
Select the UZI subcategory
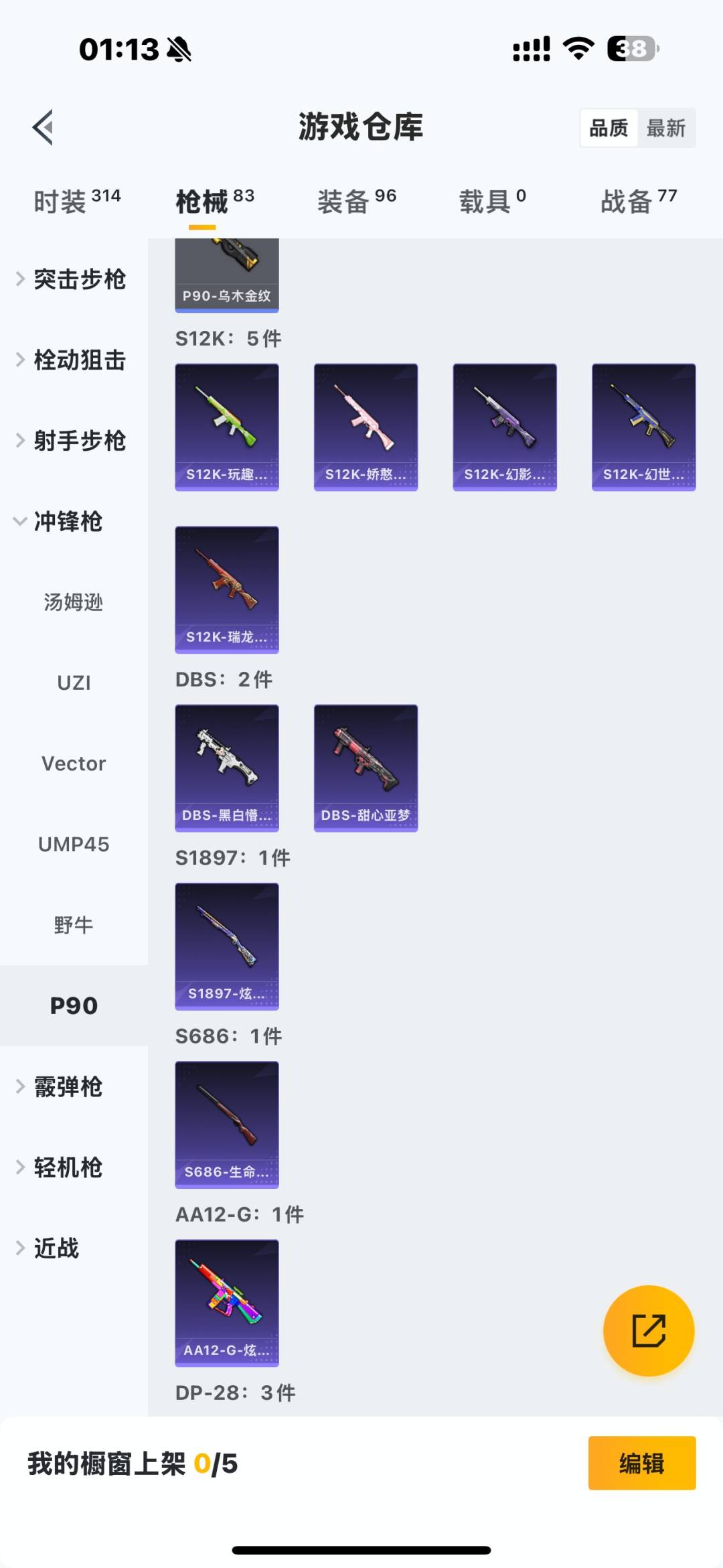click(x=74, y=683)
